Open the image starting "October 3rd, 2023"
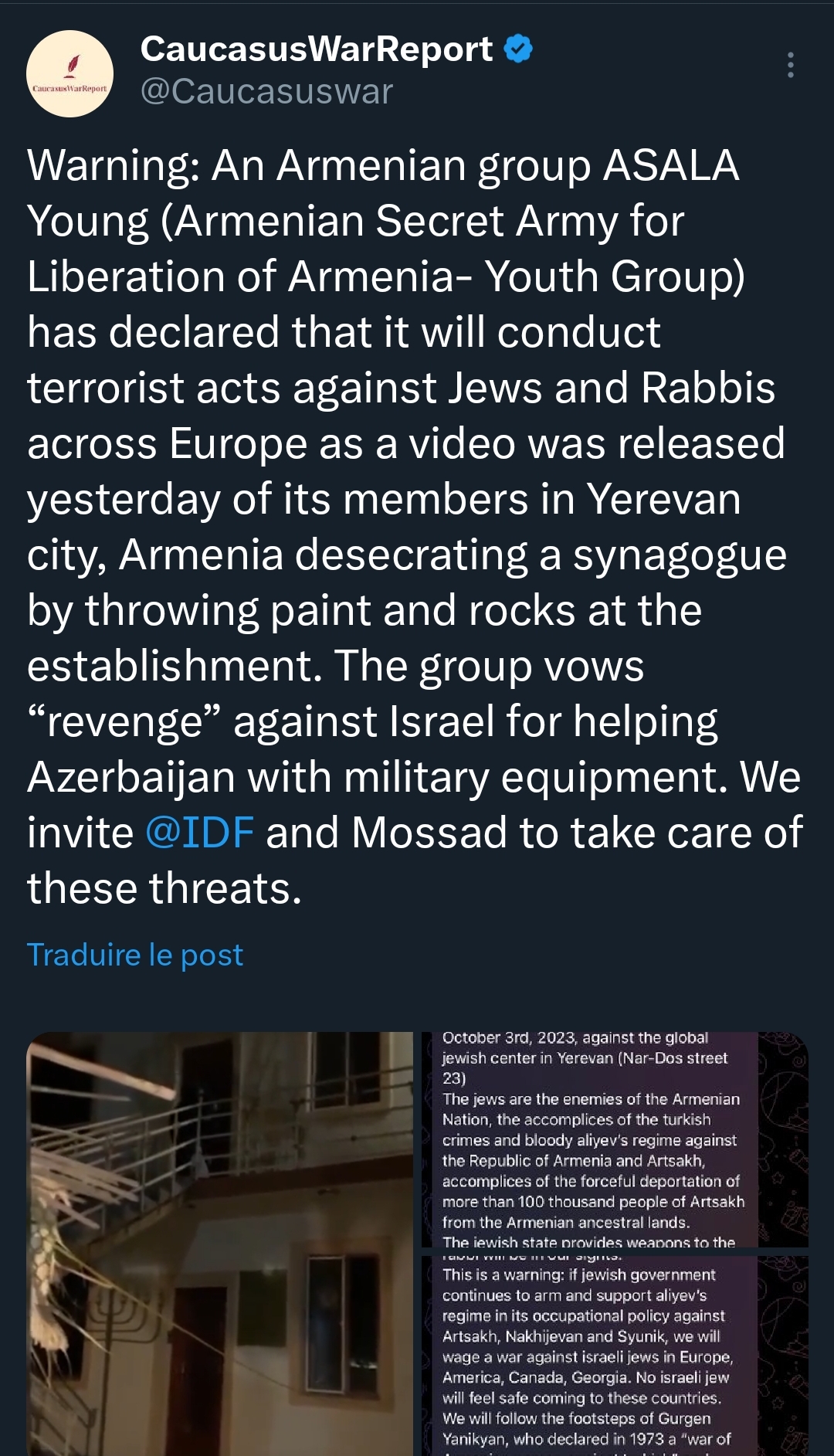Image resolution: width=834 pixels, height=1456 pixels. coord(614,1139)
